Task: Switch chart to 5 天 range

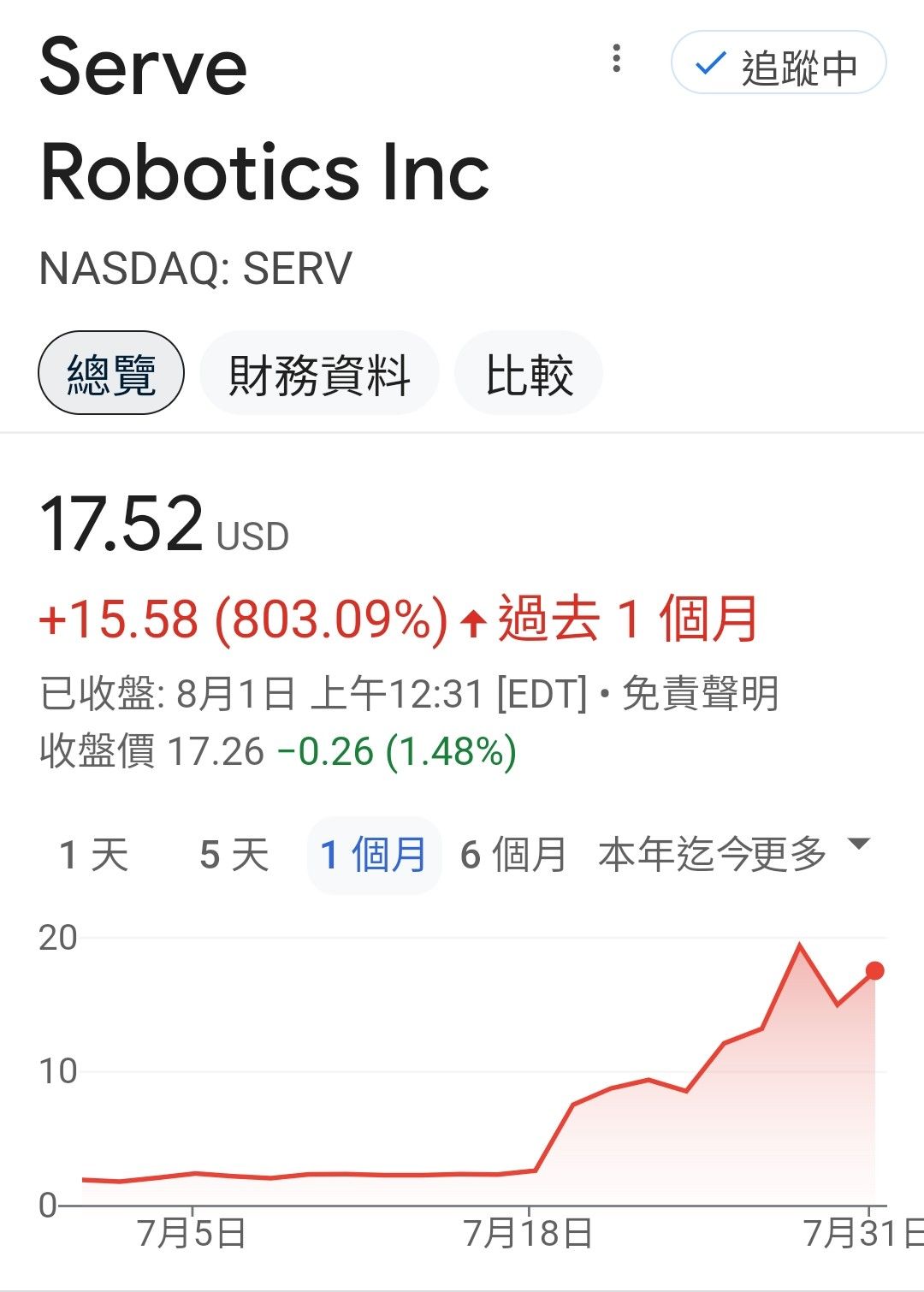Action: pyautogui.click(x=234, y=855)
